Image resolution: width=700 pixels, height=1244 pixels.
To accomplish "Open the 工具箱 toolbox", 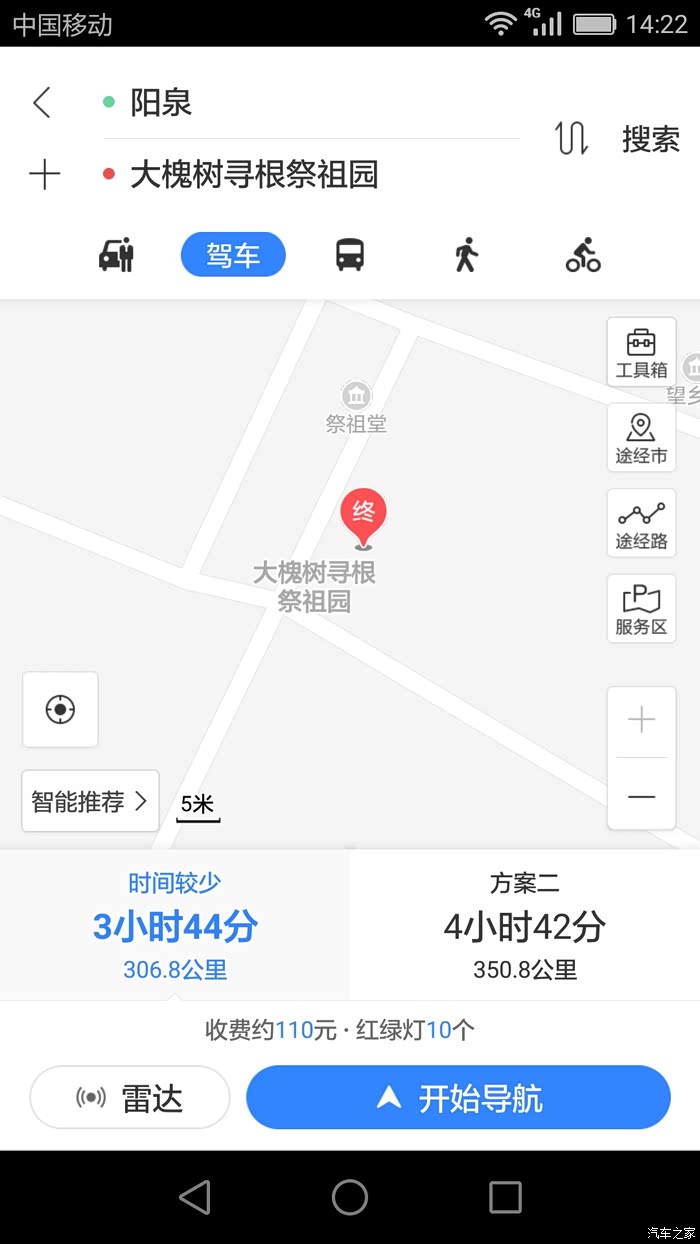I will click(x=641, y=352).
